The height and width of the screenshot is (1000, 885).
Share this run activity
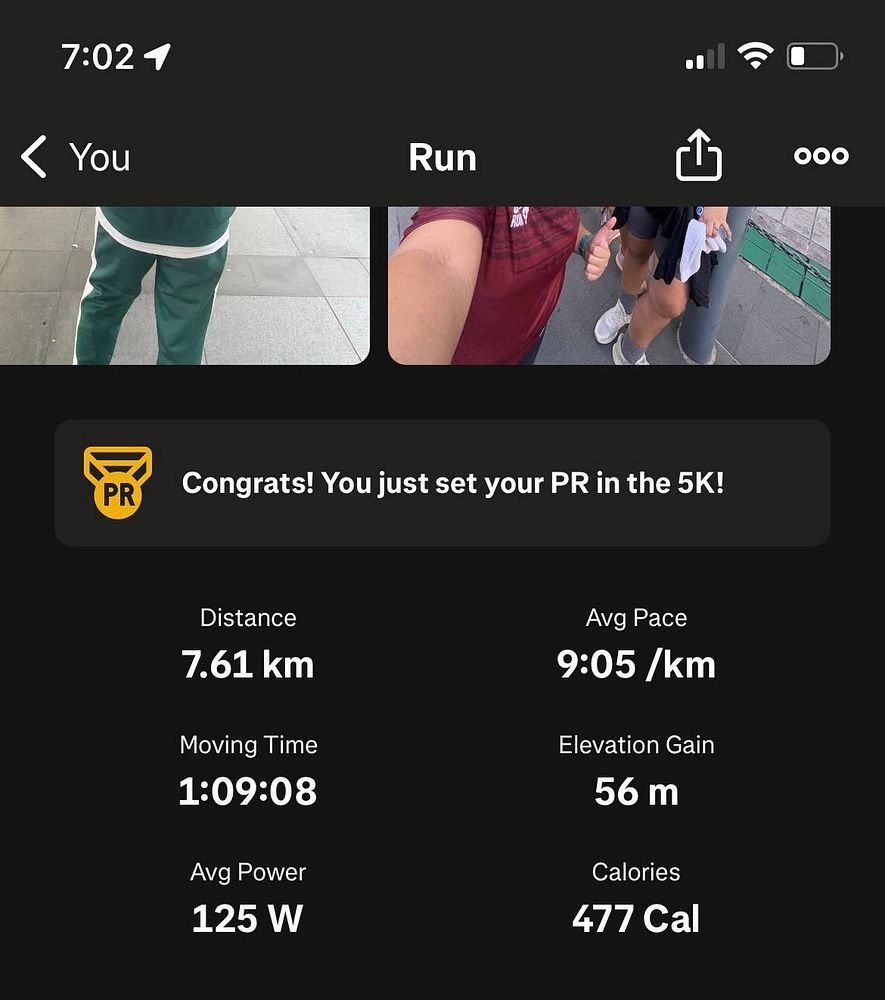coord(699,157)
